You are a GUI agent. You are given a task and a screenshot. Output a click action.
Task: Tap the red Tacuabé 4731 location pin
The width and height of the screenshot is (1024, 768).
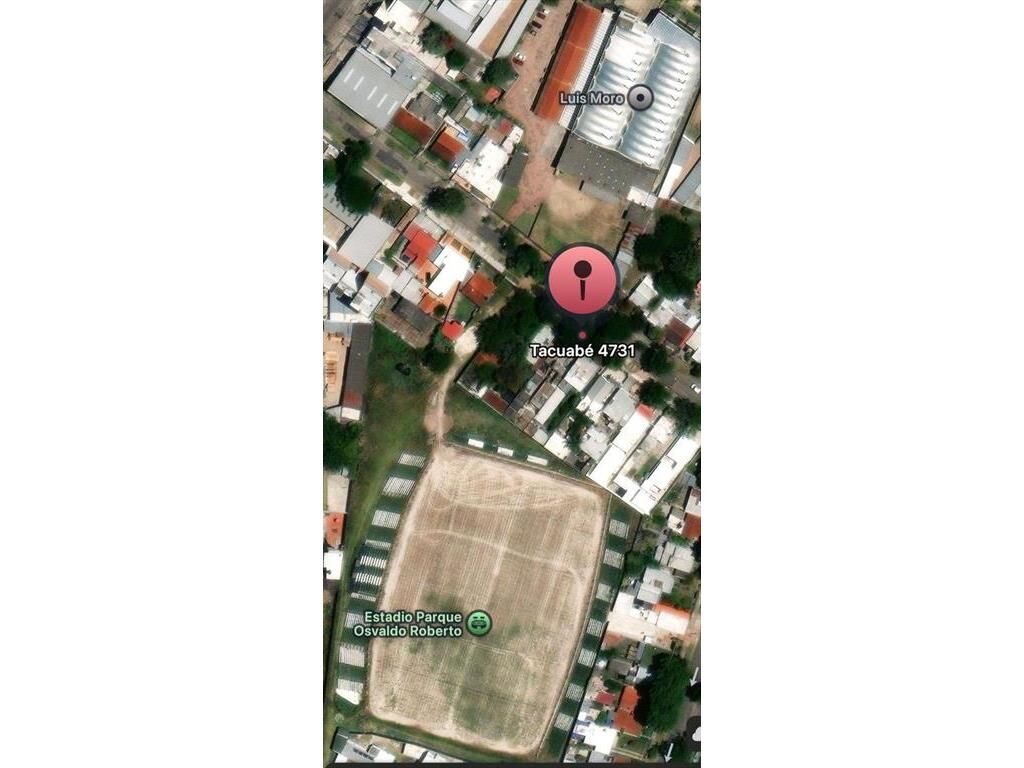point(583,280)
